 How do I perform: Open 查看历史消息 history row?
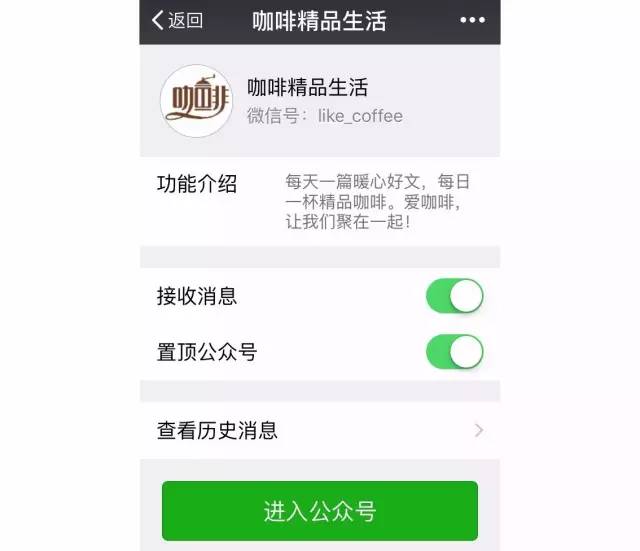(320, 431)
